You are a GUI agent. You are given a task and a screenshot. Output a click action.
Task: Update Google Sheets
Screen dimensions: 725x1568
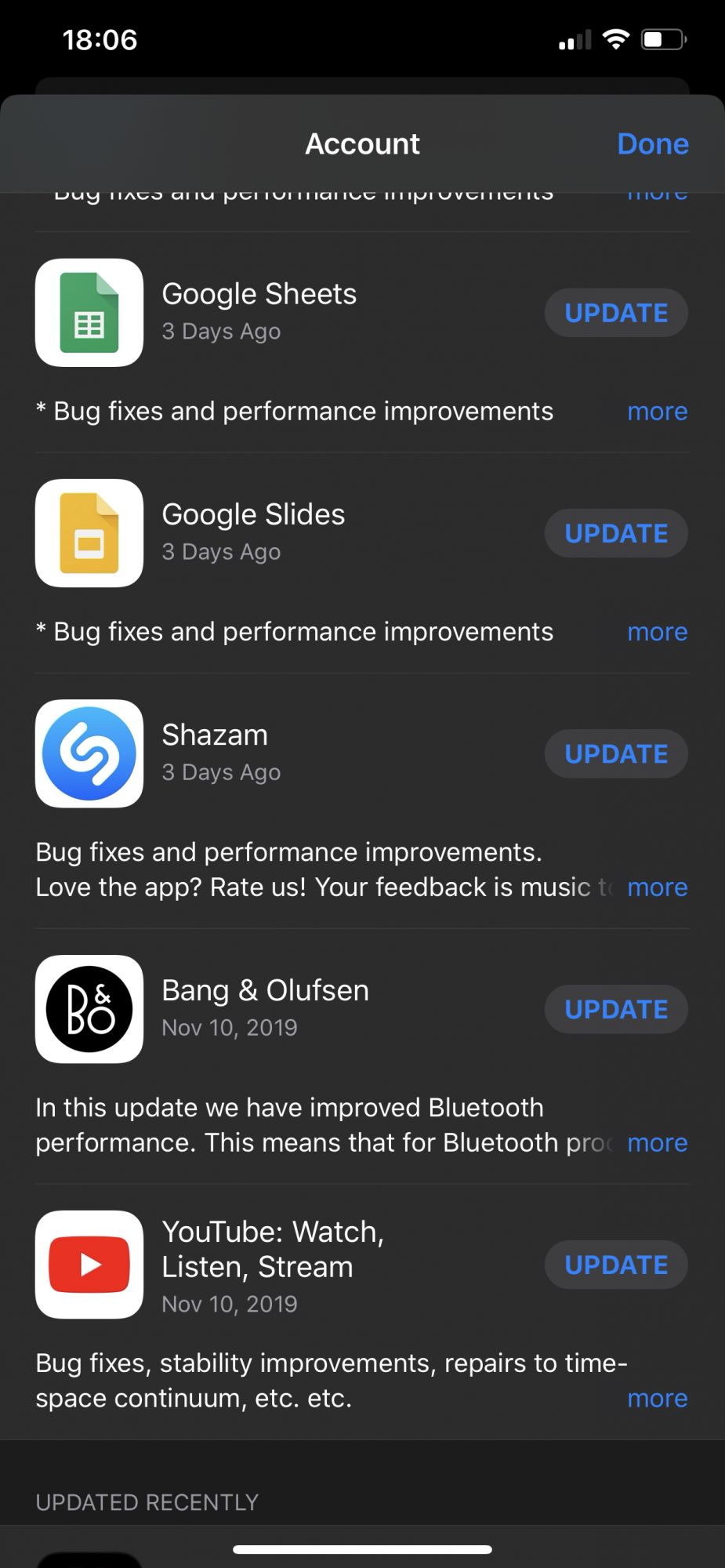616,313
